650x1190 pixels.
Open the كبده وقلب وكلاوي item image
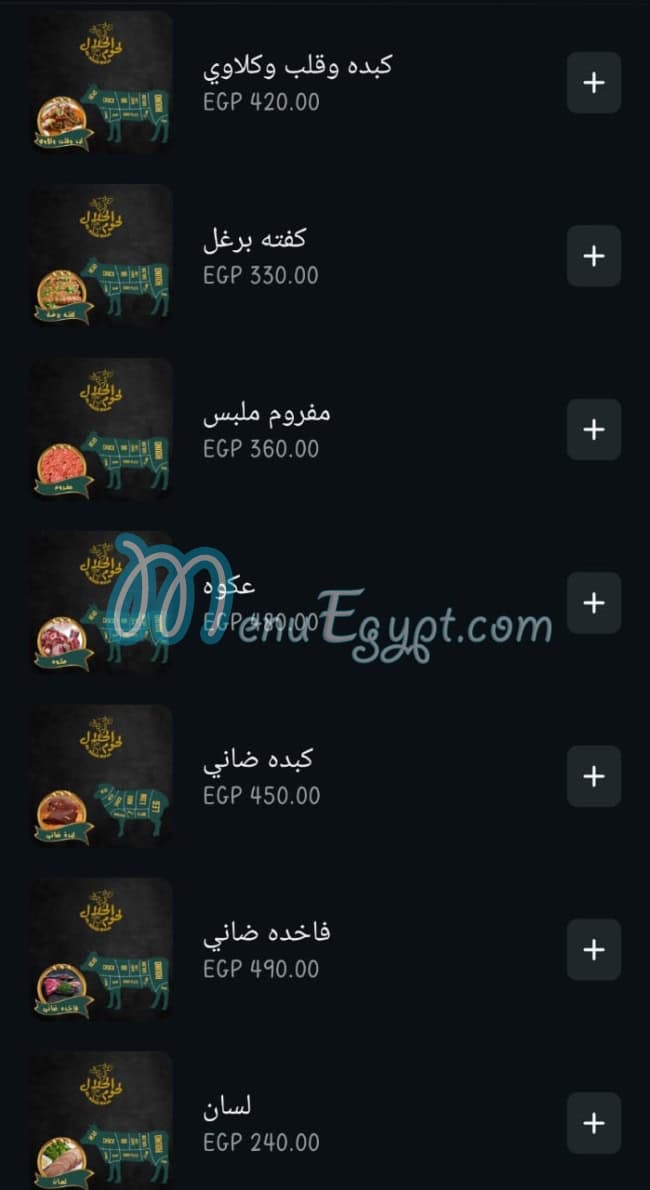pos(100,83)
